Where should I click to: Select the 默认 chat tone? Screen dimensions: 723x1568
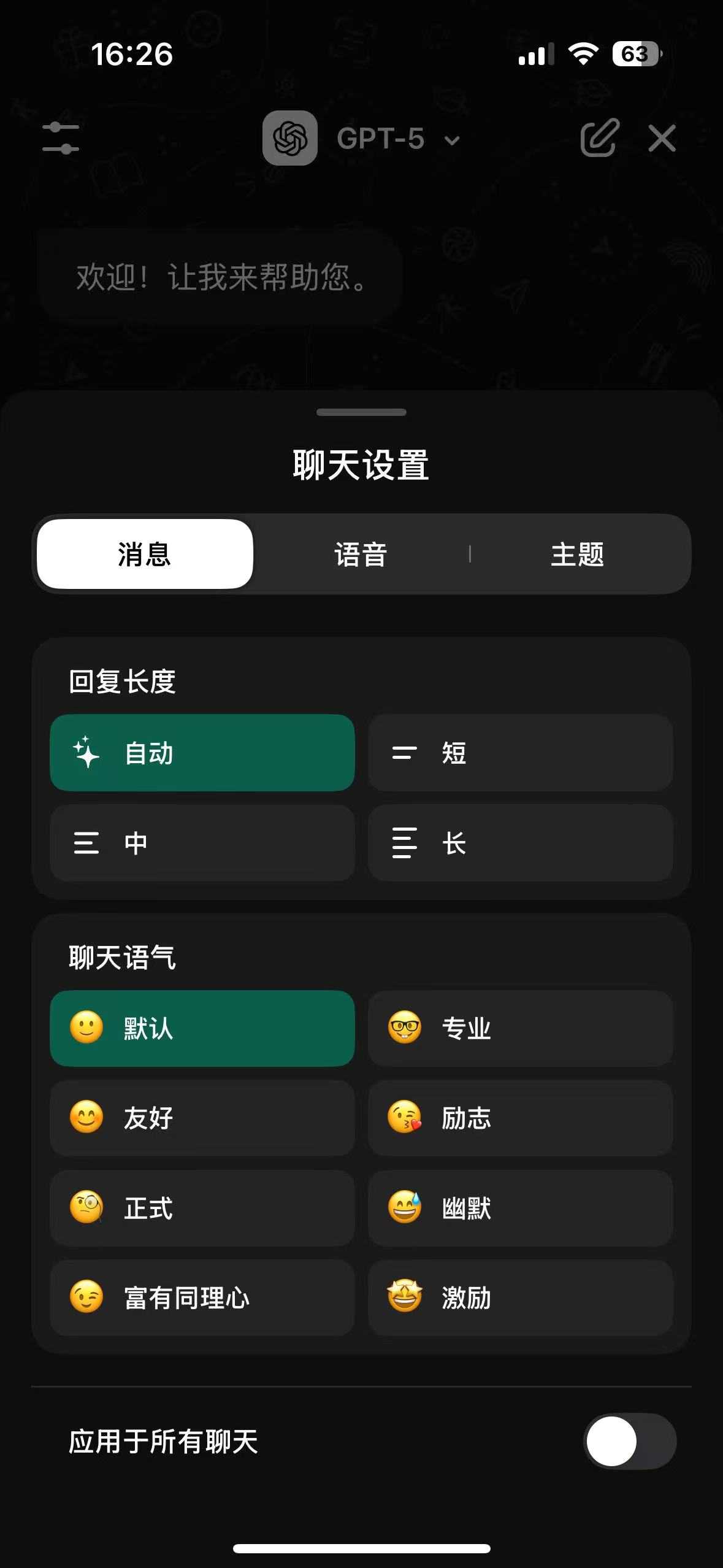tap(202, 1028)
